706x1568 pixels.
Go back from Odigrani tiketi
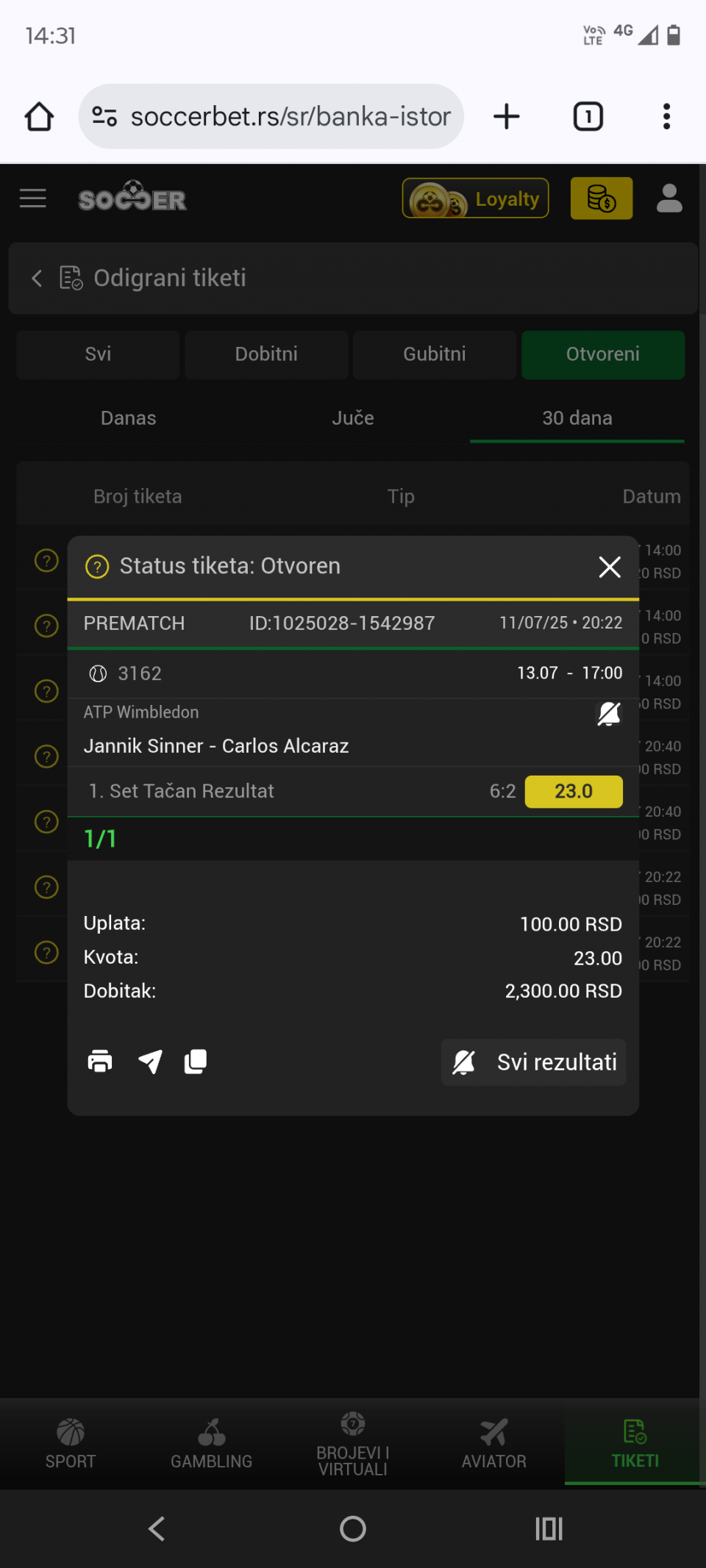point(37,278)
